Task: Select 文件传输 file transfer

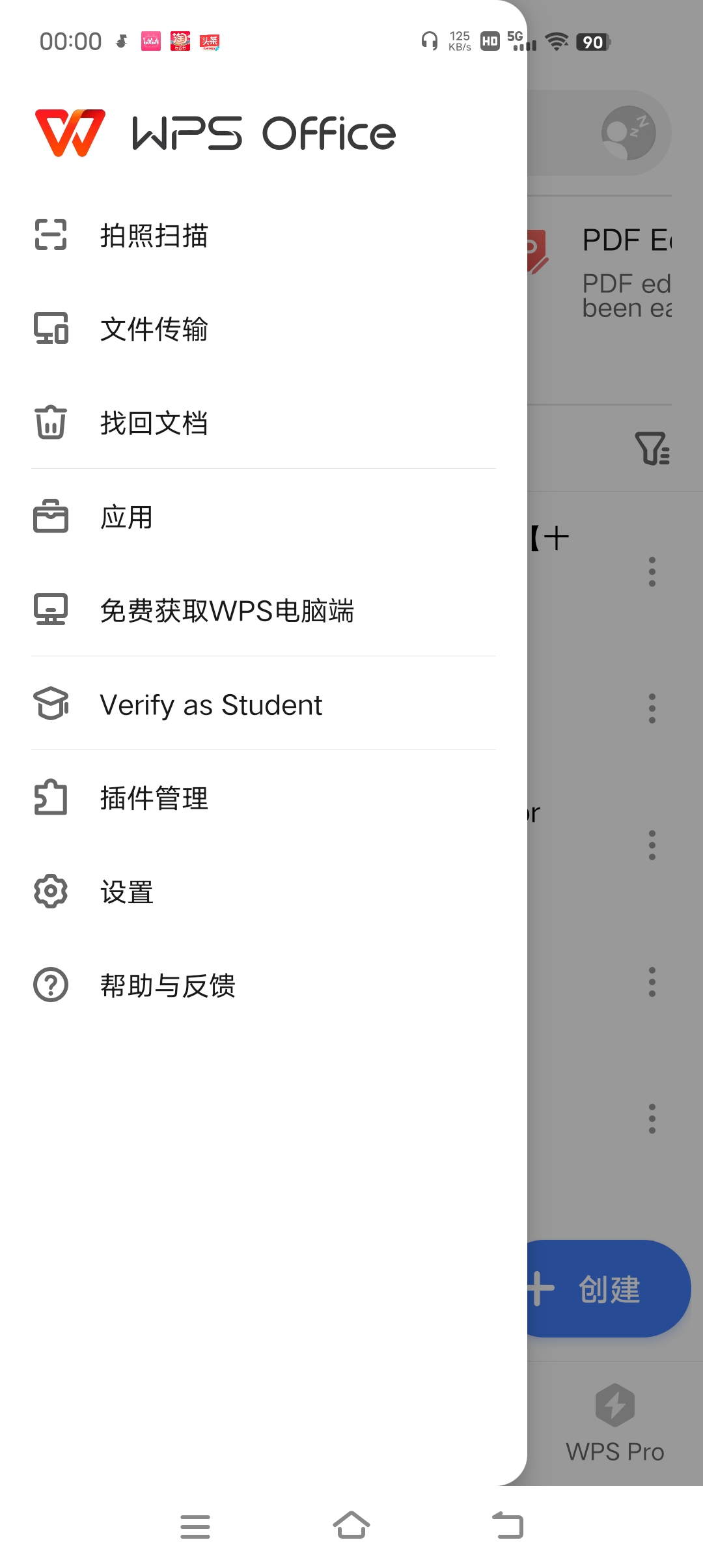Action: [x=154, y=329]
